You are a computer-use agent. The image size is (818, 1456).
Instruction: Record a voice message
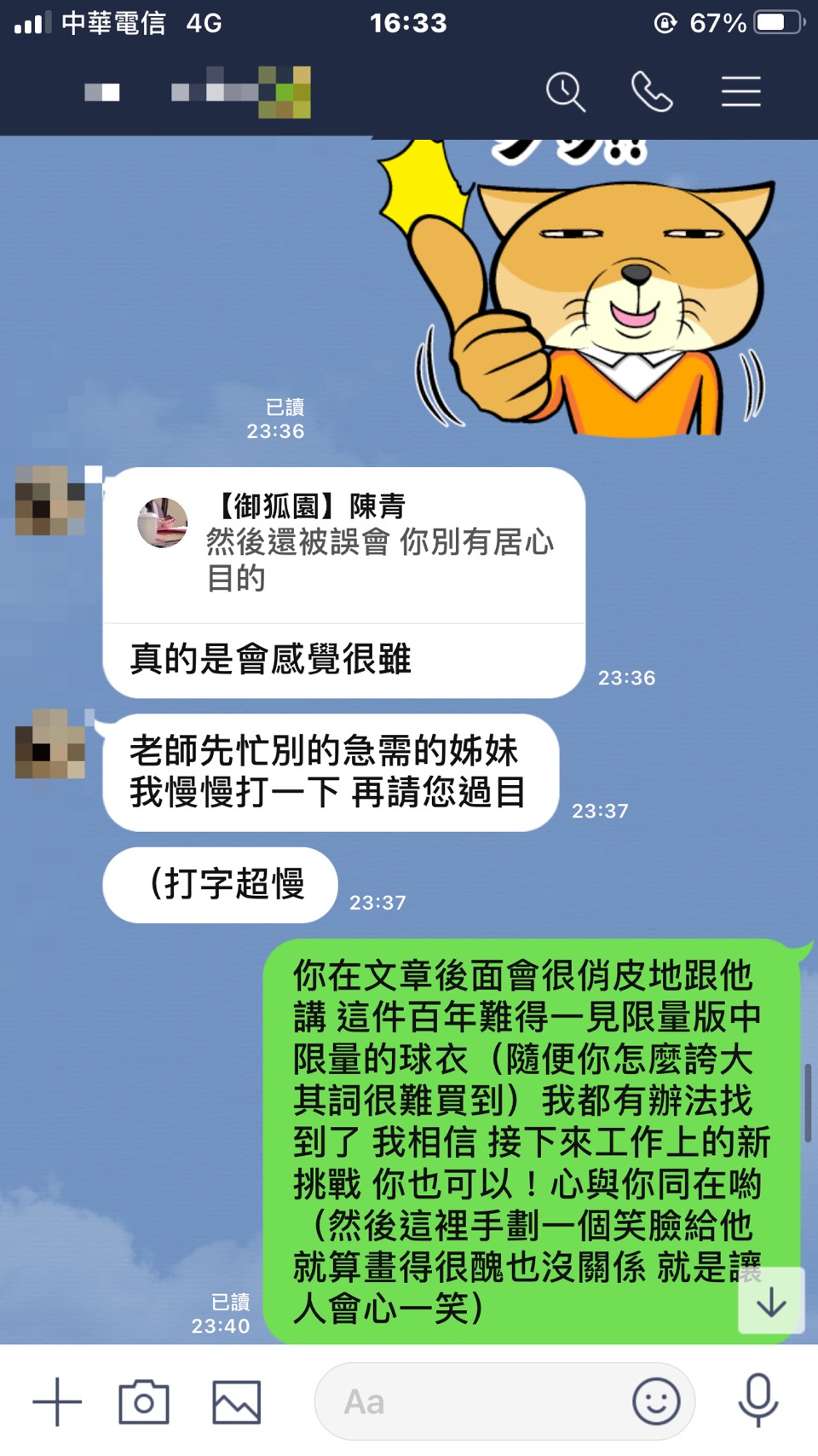click(758, 1401)
